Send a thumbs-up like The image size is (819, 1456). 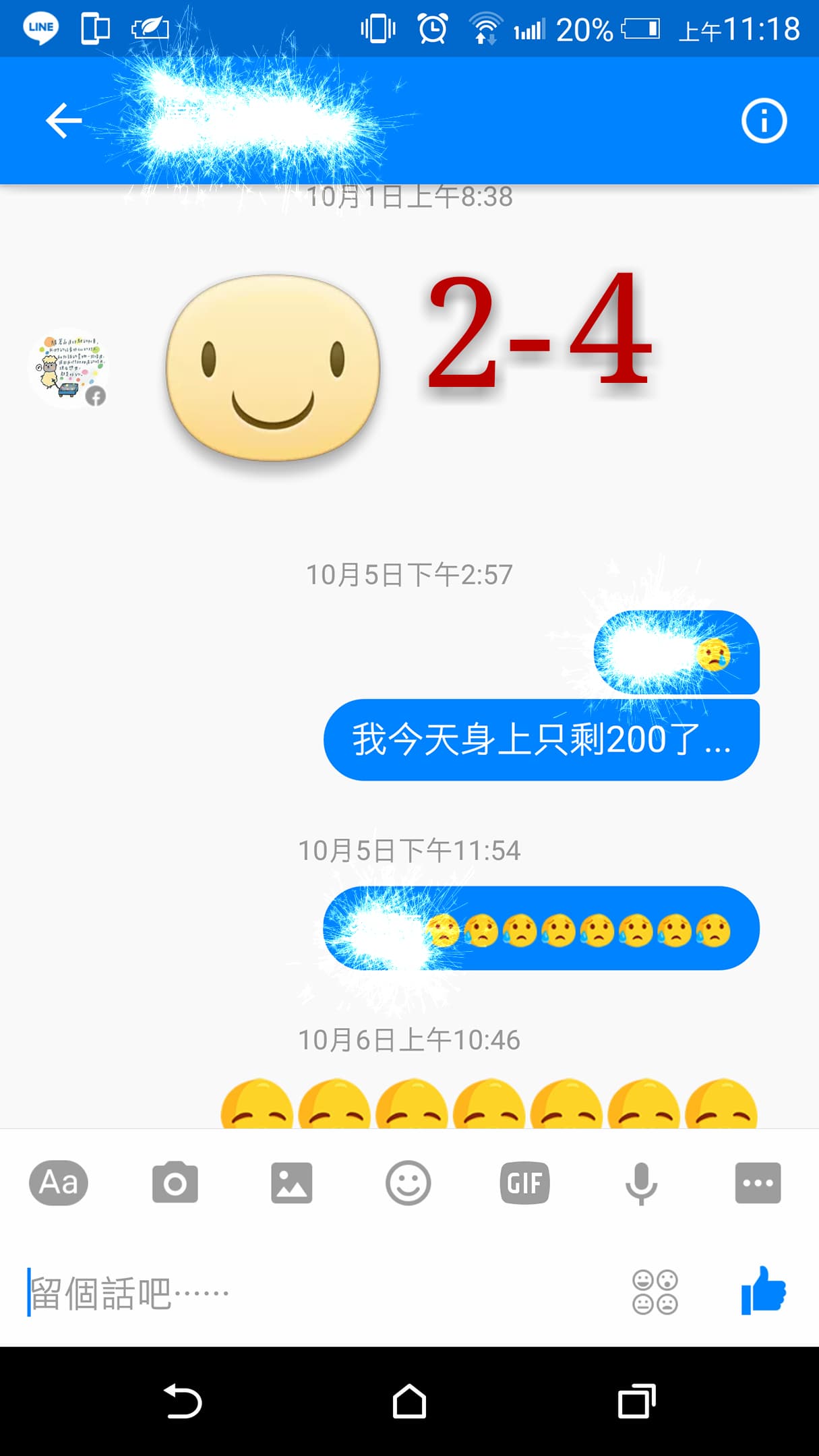pyautogui.click(x=763, y=1290)
